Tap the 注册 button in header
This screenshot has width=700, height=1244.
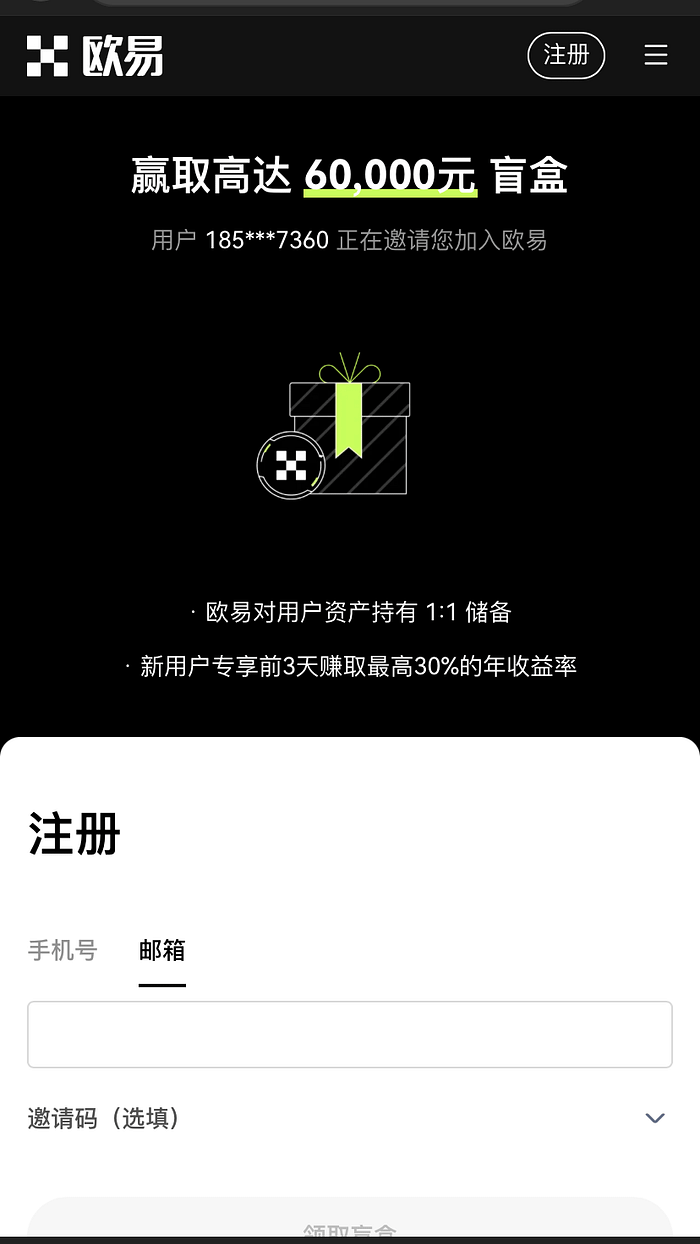(566, 55)
